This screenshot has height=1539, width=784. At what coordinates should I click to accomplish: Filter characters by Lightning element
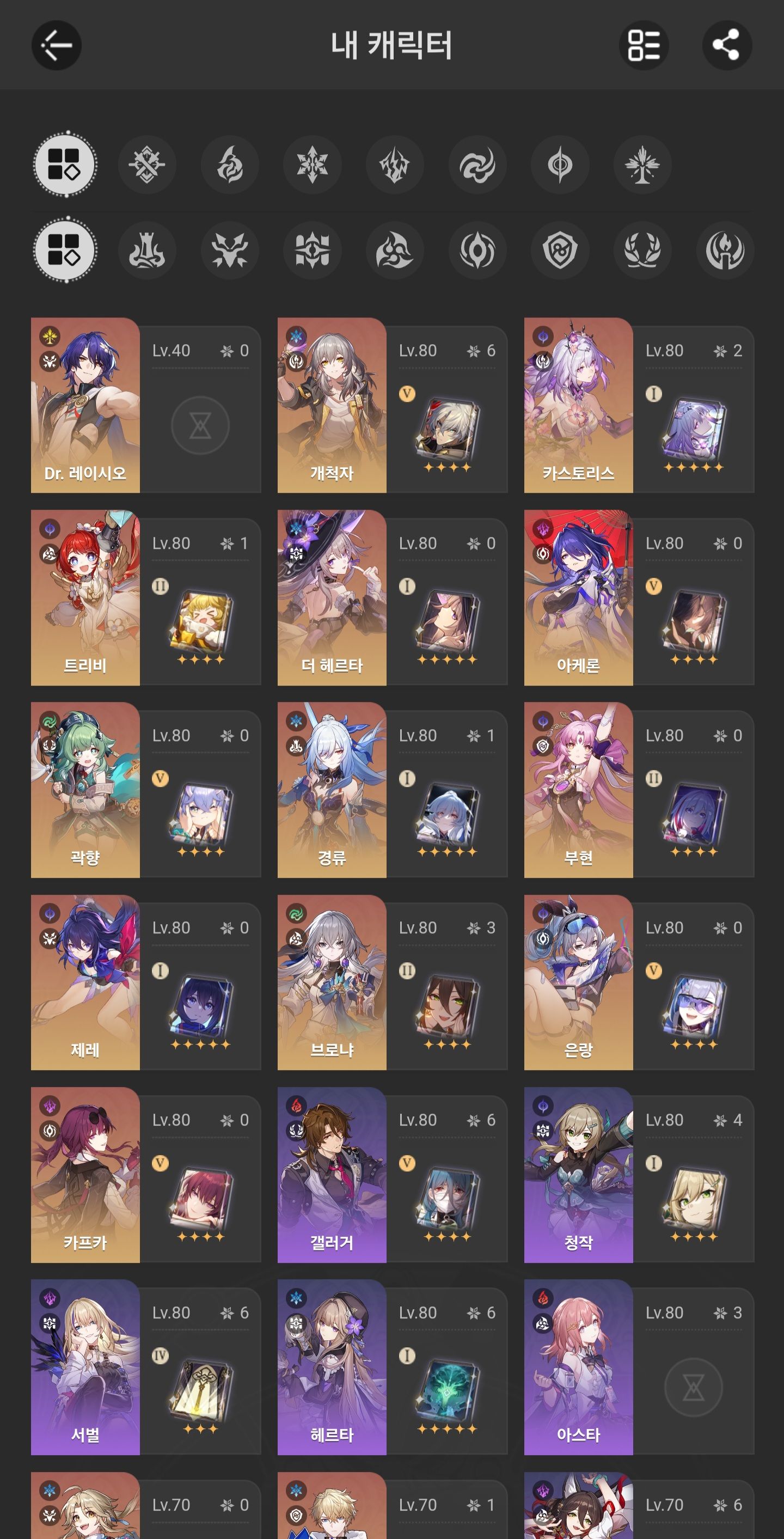[x=395, y=165]
